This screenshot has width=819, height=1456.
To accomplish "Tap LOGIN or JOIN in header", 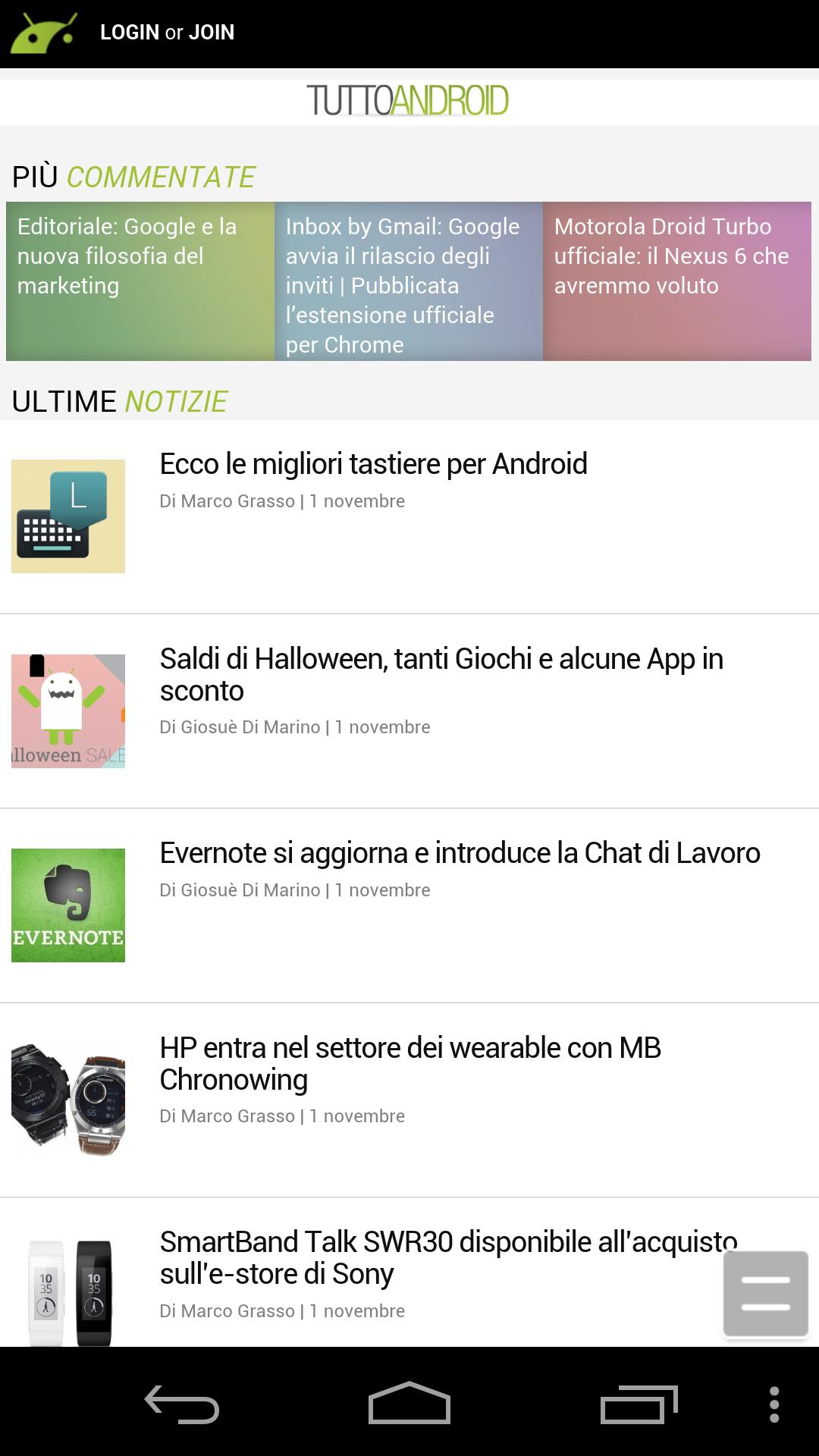I will [x=167, y=33].
